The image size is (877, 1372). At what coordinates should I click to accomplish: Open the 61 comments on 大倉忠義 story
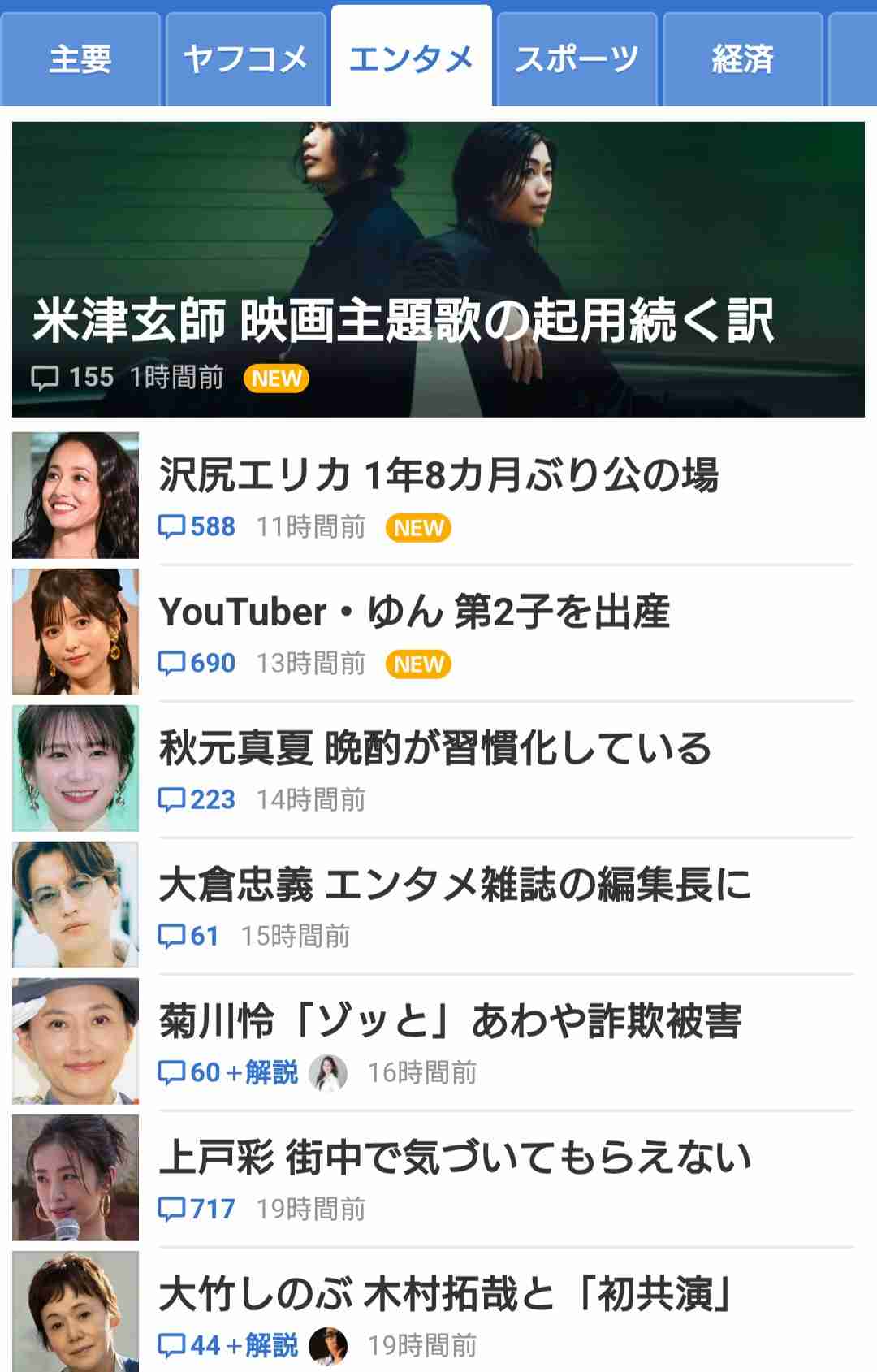click(189, 936)
